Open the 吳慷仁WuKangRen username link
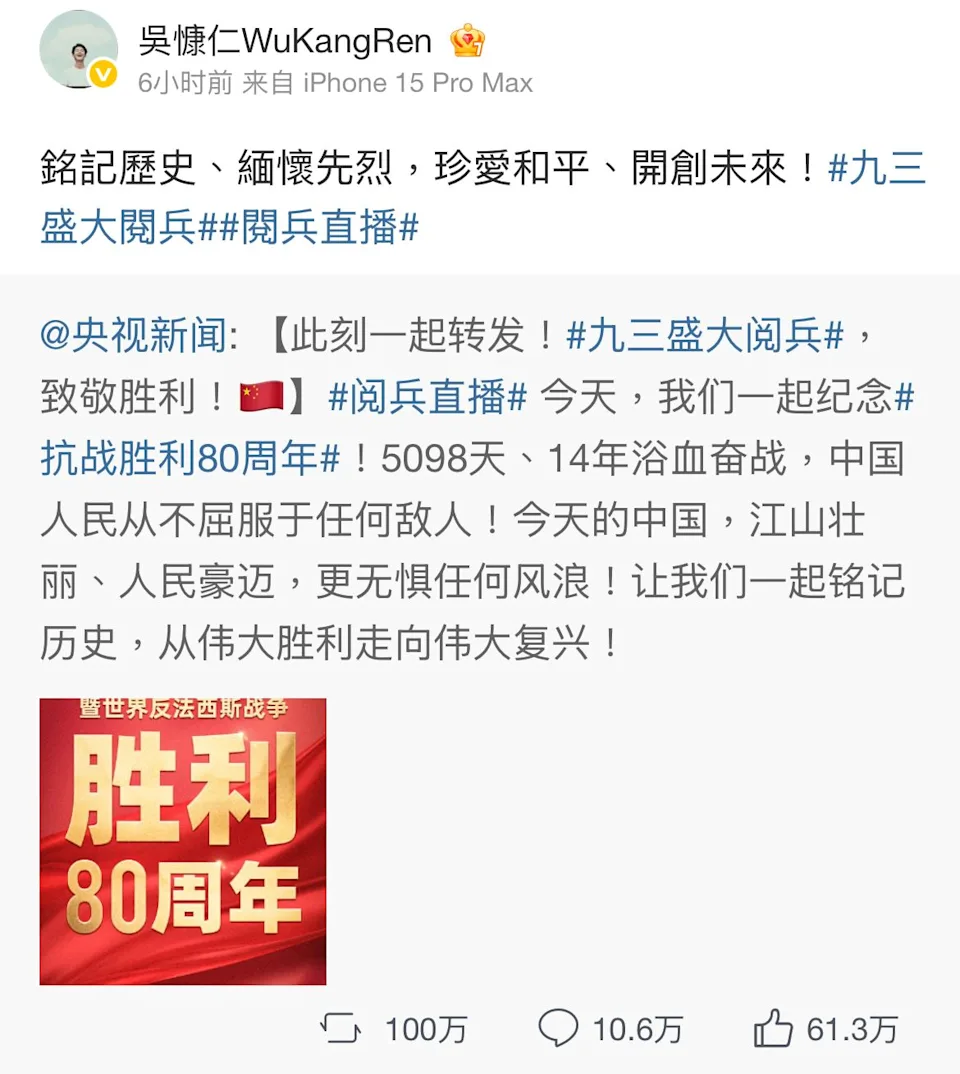960x1074 pixels. point(285,41)
